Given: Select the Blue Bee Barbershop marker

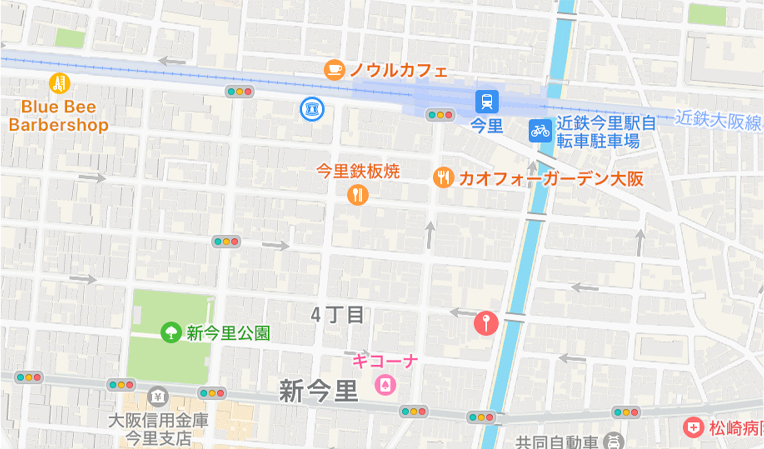Looking at the screenshot, I should (x=59, y=84).
